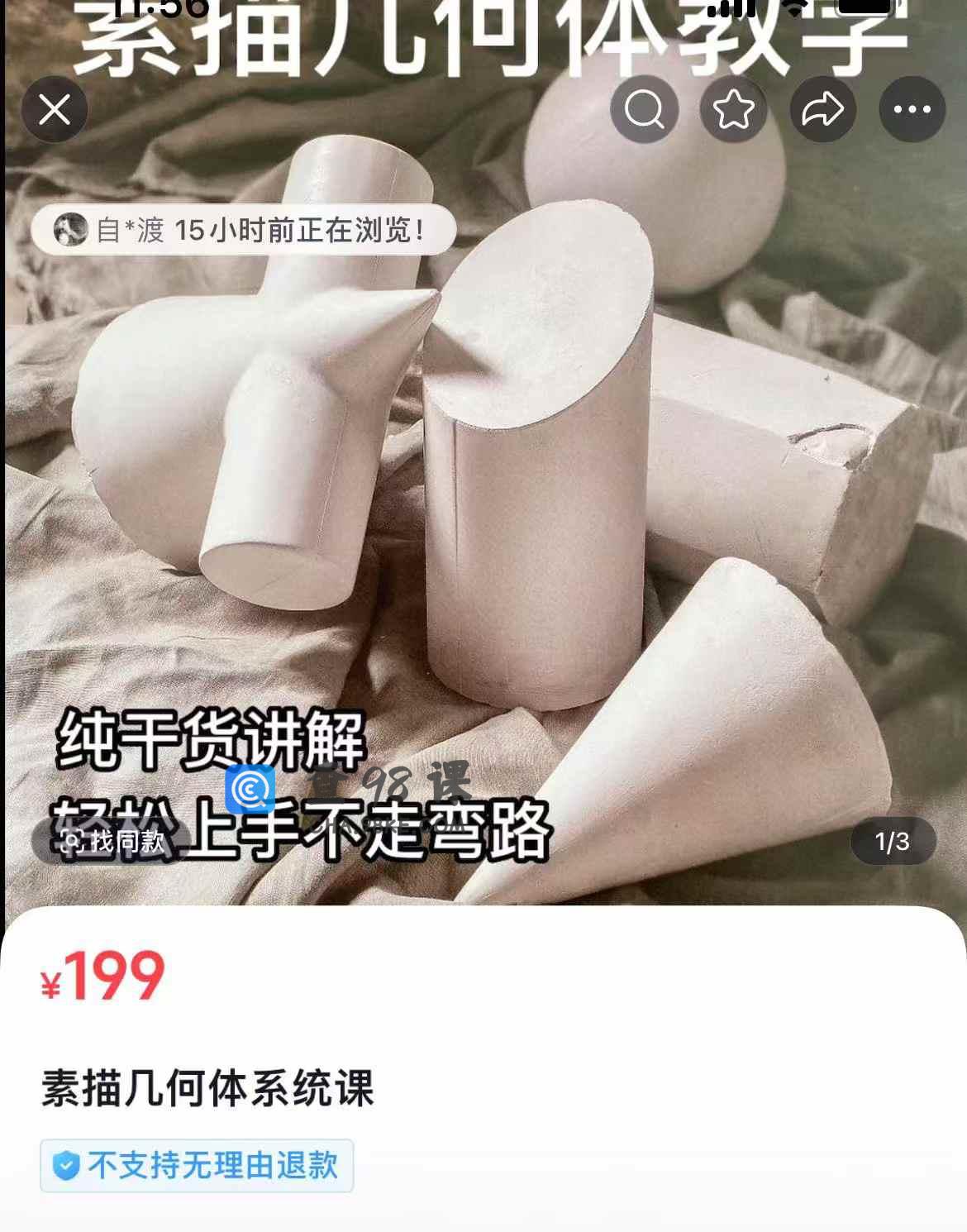This screenshot has height=1232, width=967.
Task: Close the product detail page
Action: pyautogui.click(x=55, y=109)
